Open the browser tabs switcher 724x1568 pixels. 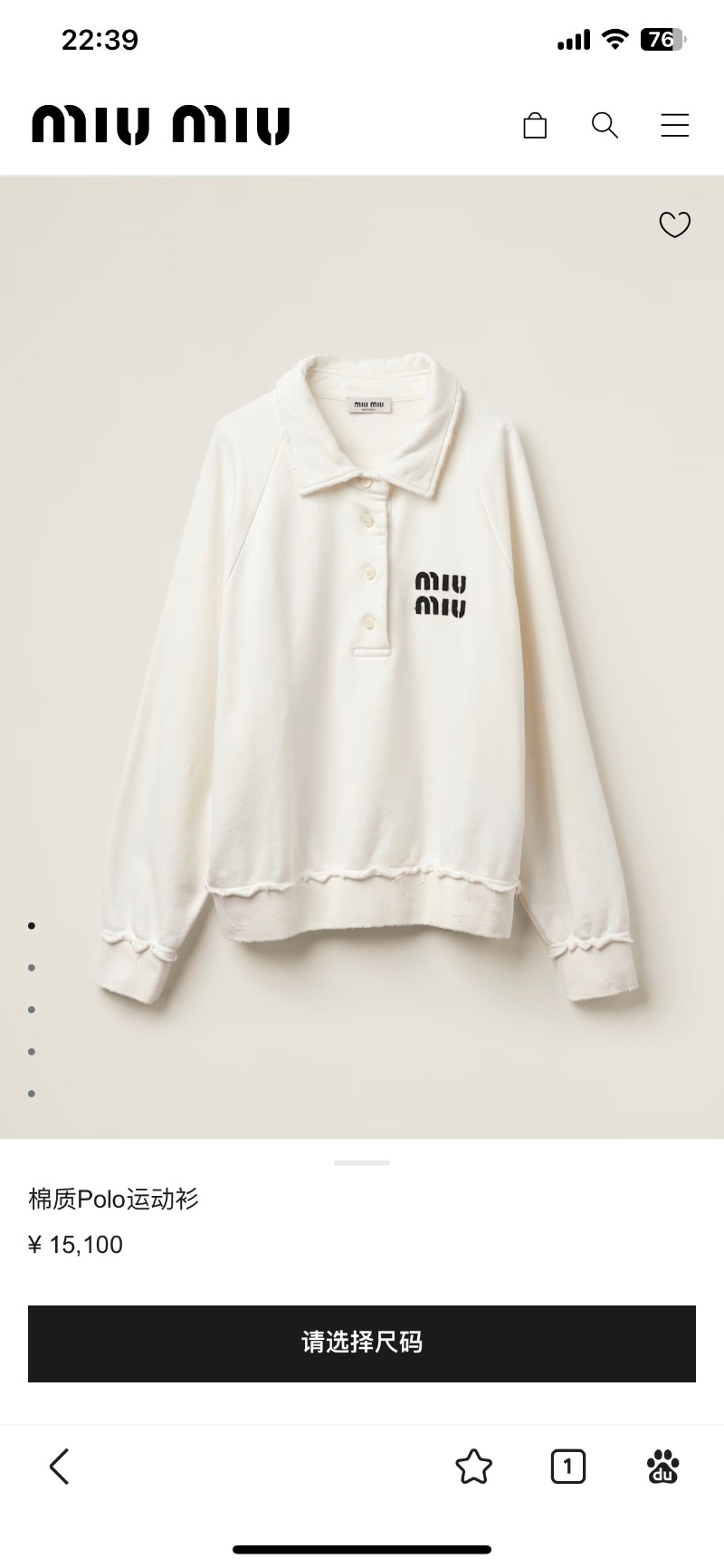pos(568,1467)
